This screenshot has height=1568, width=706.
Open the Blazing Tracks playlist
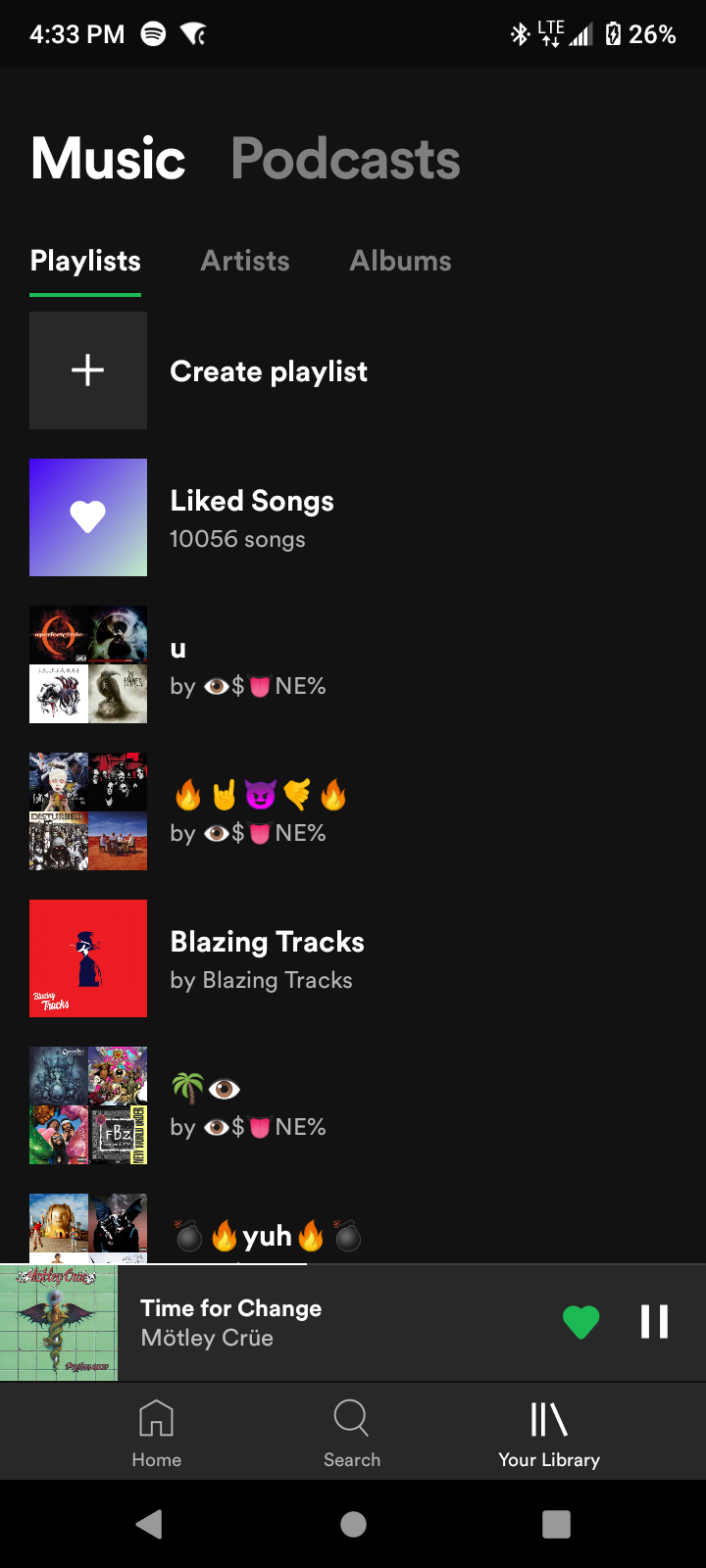pos(353,958)
